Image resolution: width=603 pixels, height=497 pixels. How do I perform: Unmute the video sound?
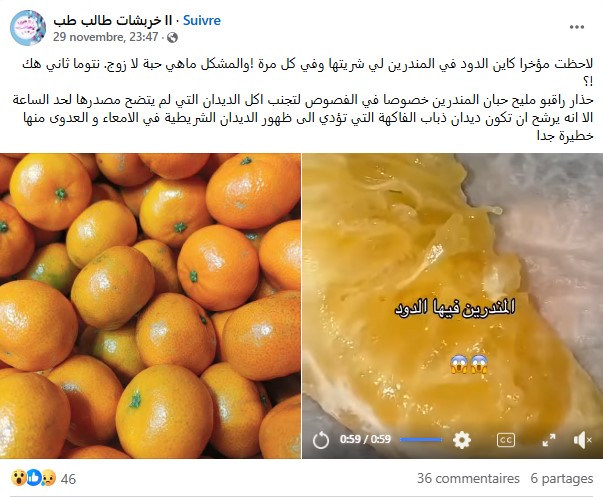(583, 439)
